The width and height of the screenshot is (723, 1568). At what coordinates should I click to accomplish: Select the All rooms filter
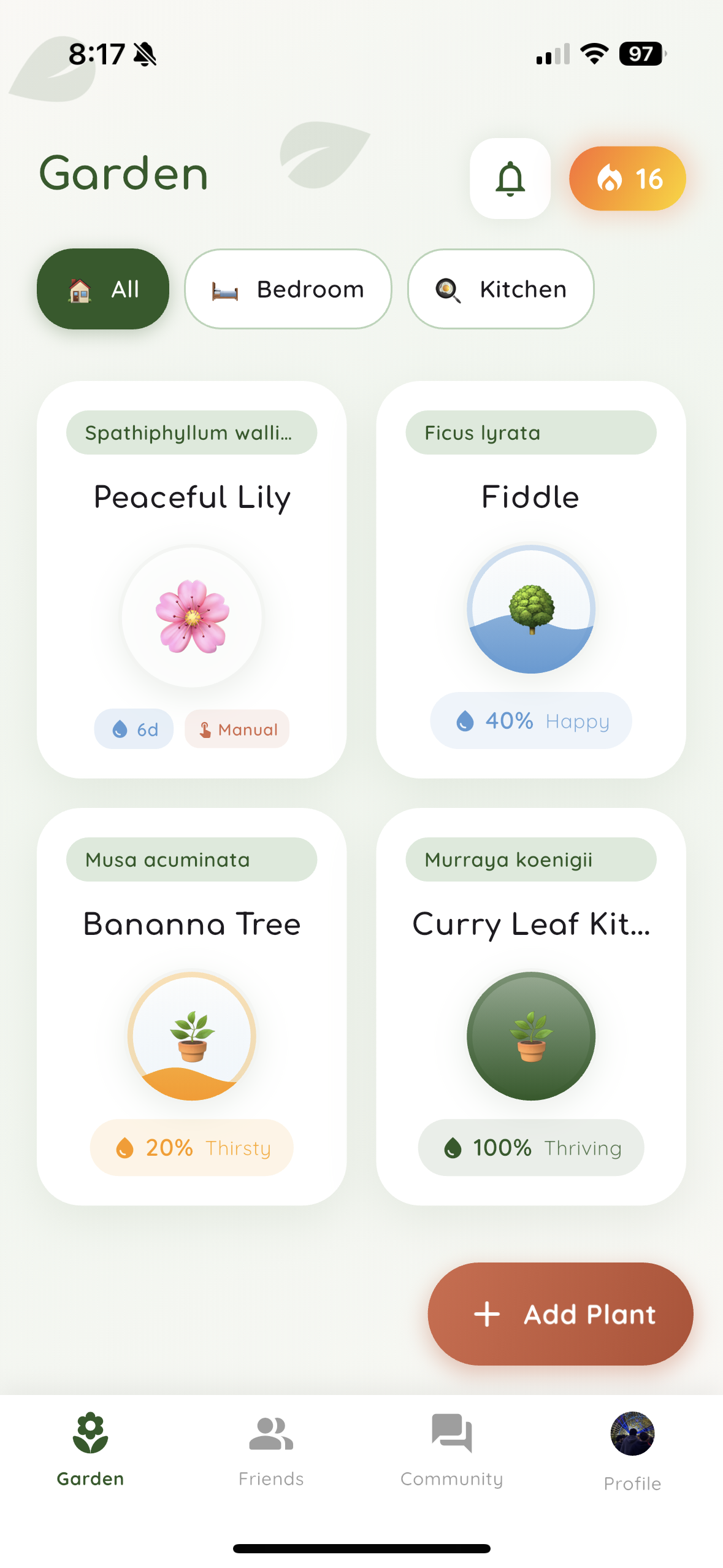tap(103, 289)
